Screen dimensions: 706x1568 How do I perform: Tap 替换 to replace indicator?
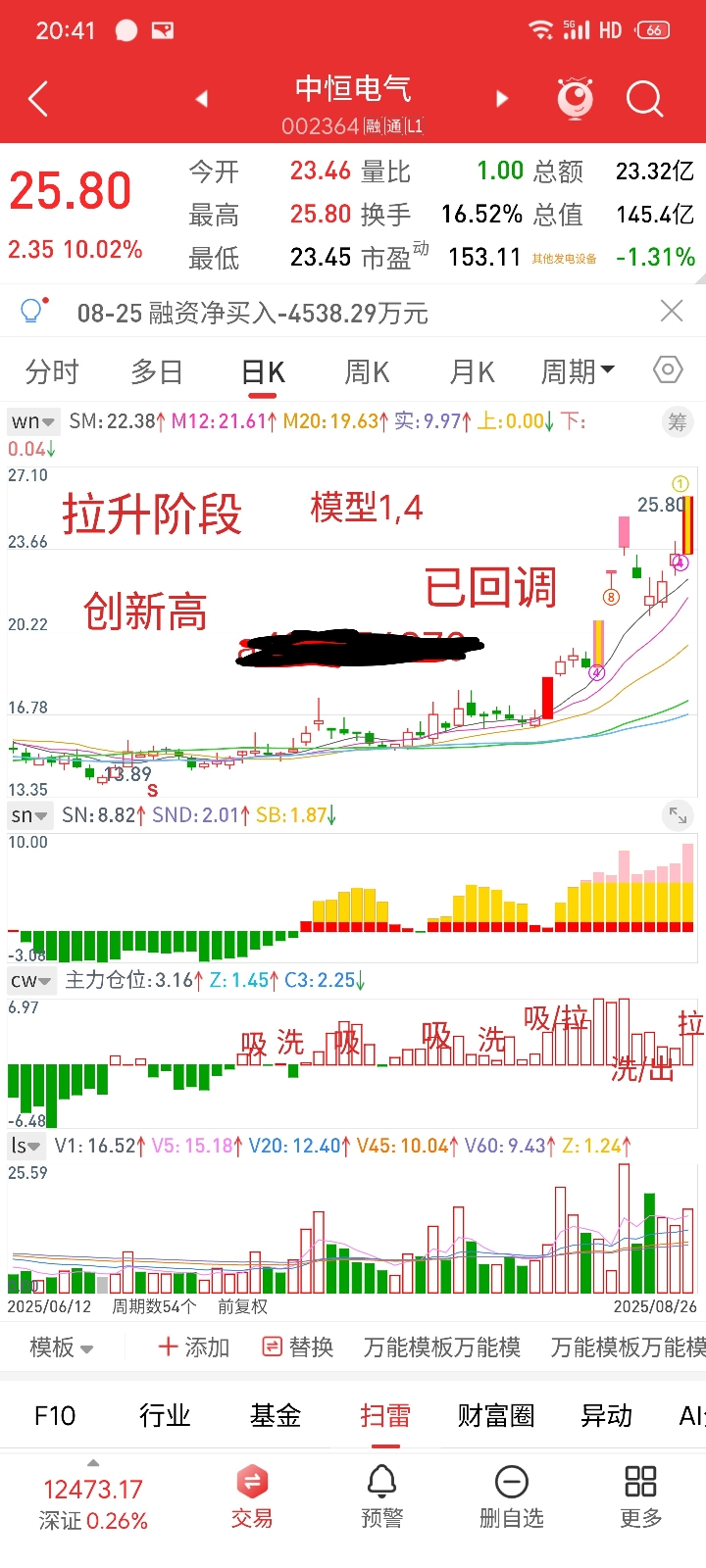tap(298, 1347)
